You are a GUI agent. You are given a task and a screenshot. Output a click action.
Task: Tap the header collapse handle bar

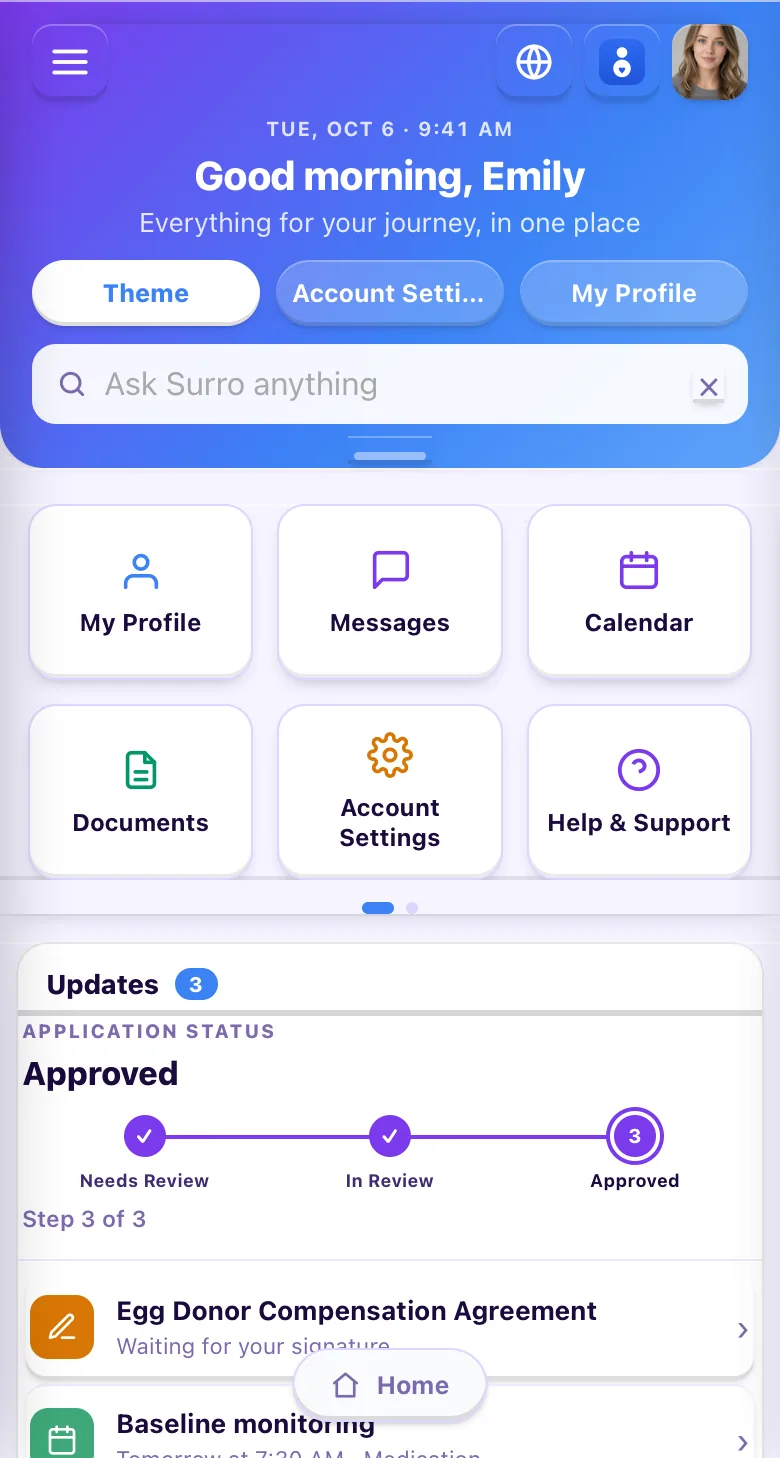(x=390, y=456)
